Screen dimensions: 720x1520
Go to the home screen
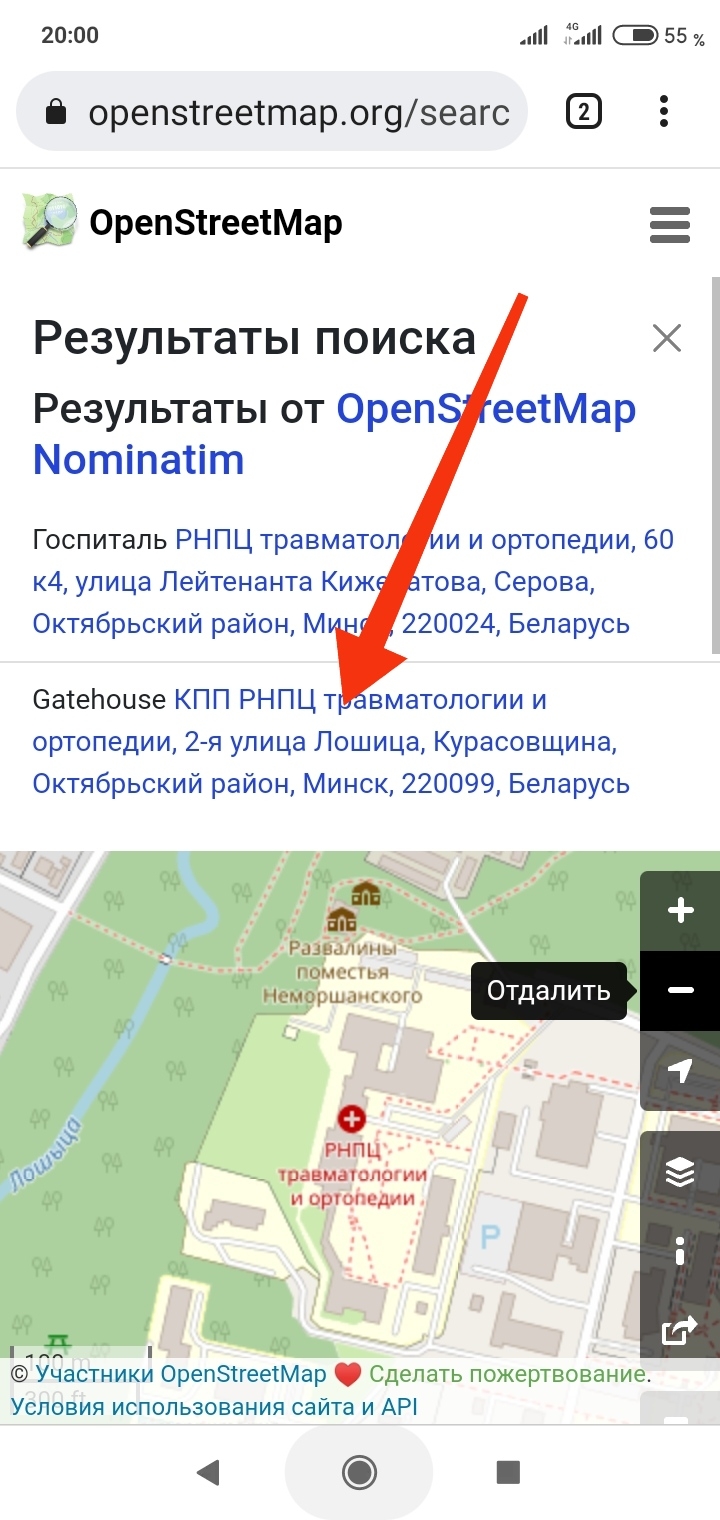pos(359,1471)
